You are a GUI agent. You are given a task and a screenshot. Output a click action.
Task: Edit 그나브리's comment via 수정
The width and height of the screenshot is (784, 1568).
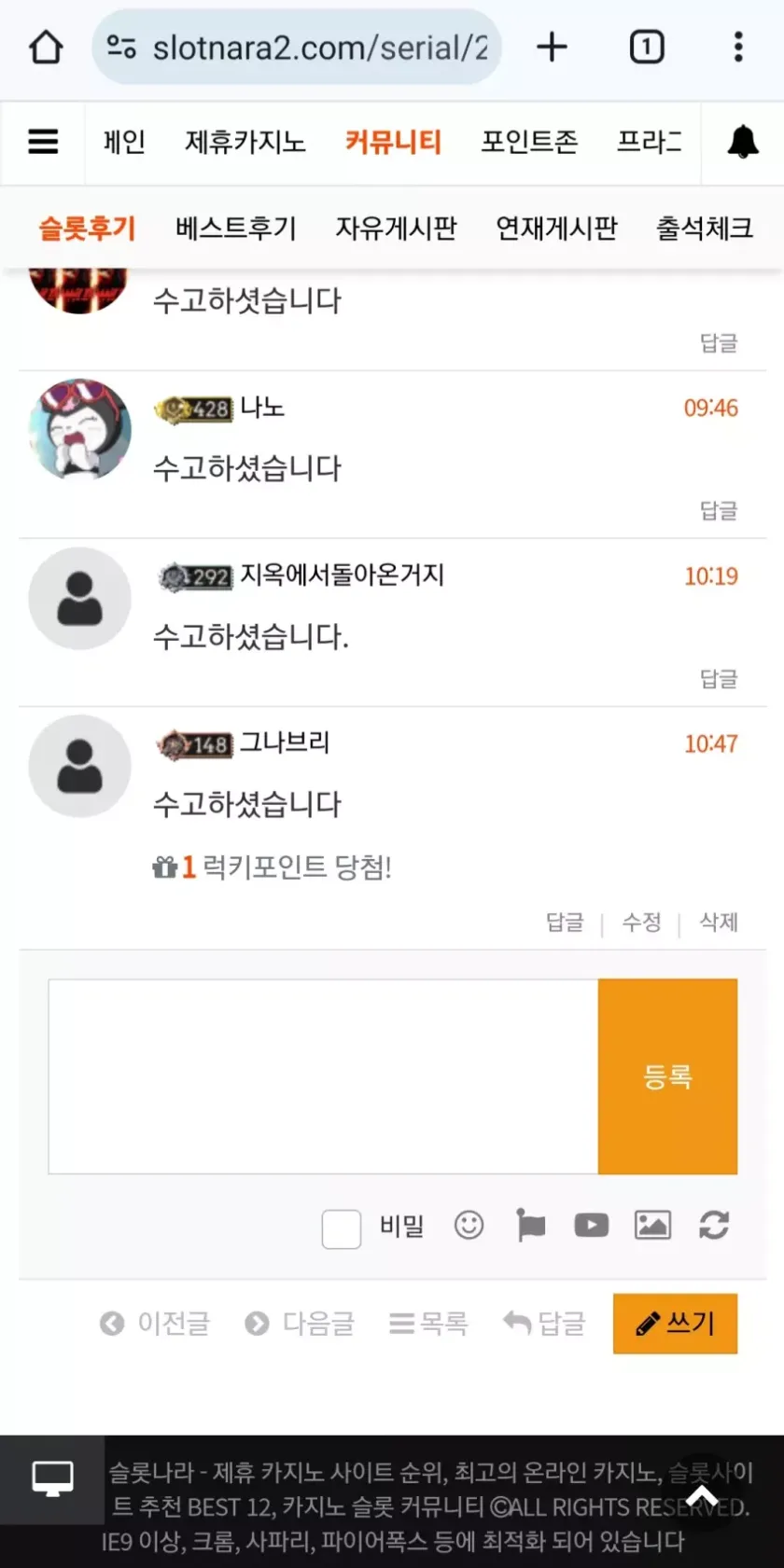641,923
